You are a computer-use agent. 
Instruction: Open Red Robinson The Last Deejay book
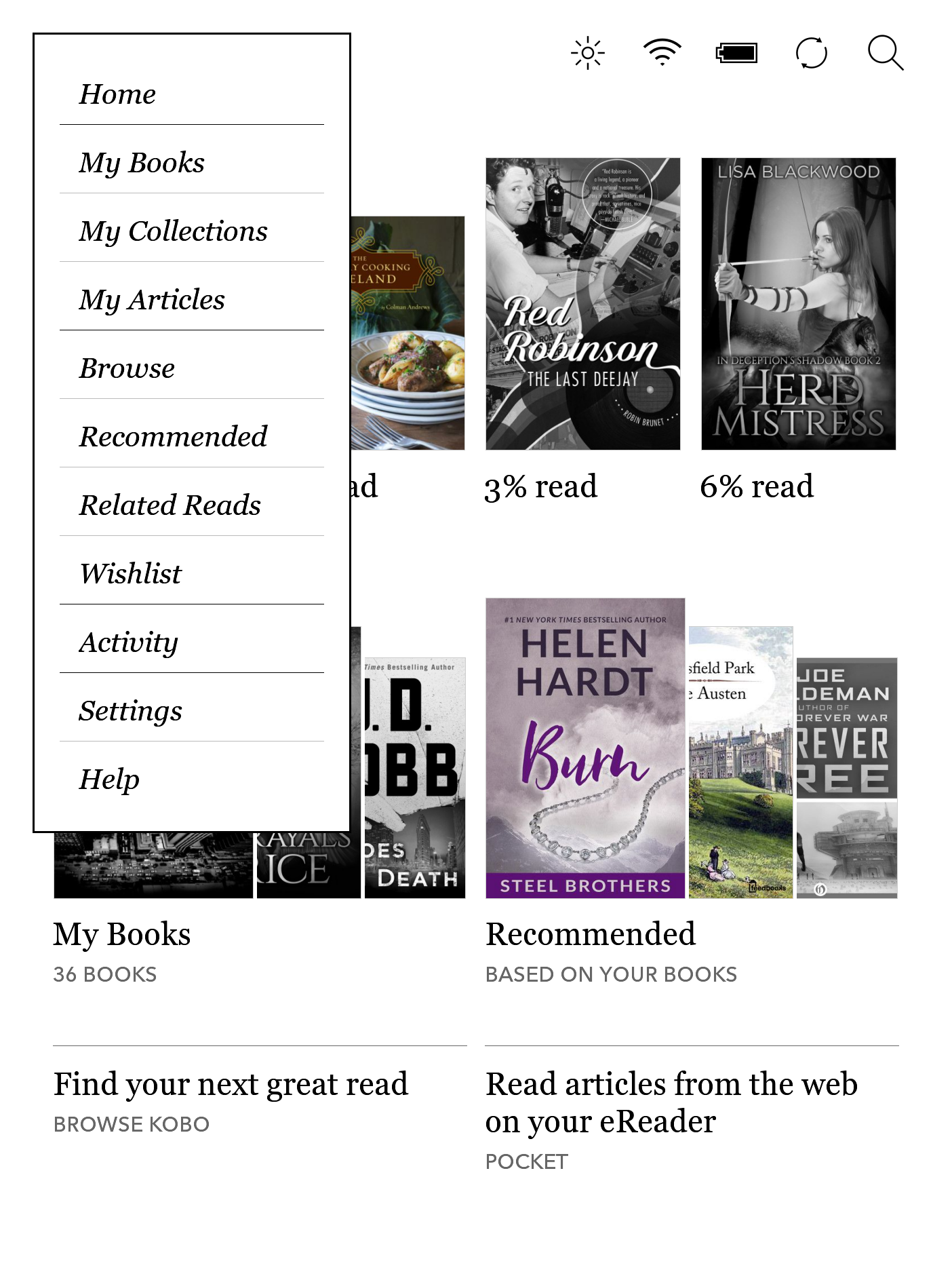pos(582,304)
